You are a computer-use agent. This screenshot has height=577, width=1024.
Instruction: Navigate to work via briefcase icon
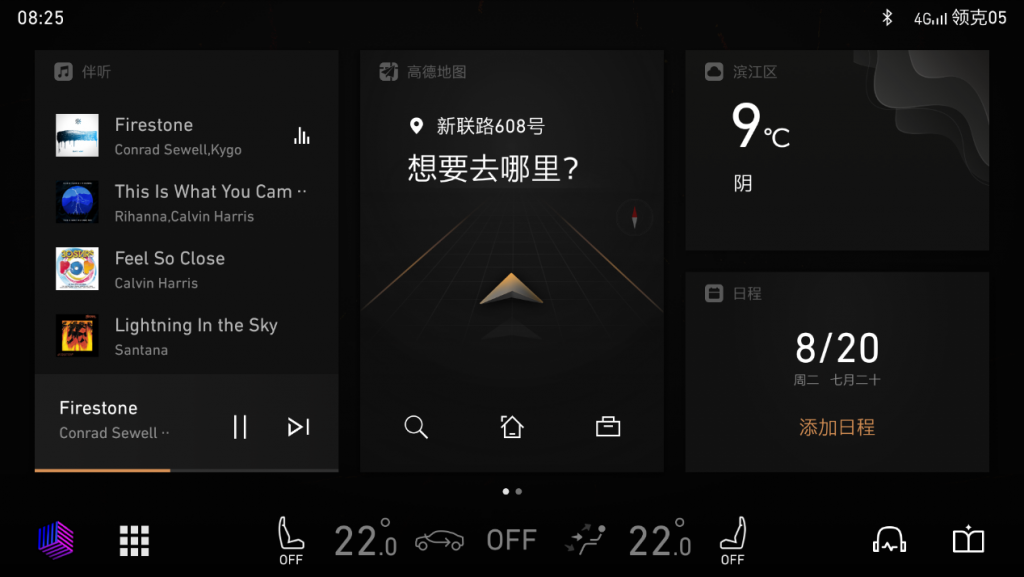pos(608,427)
